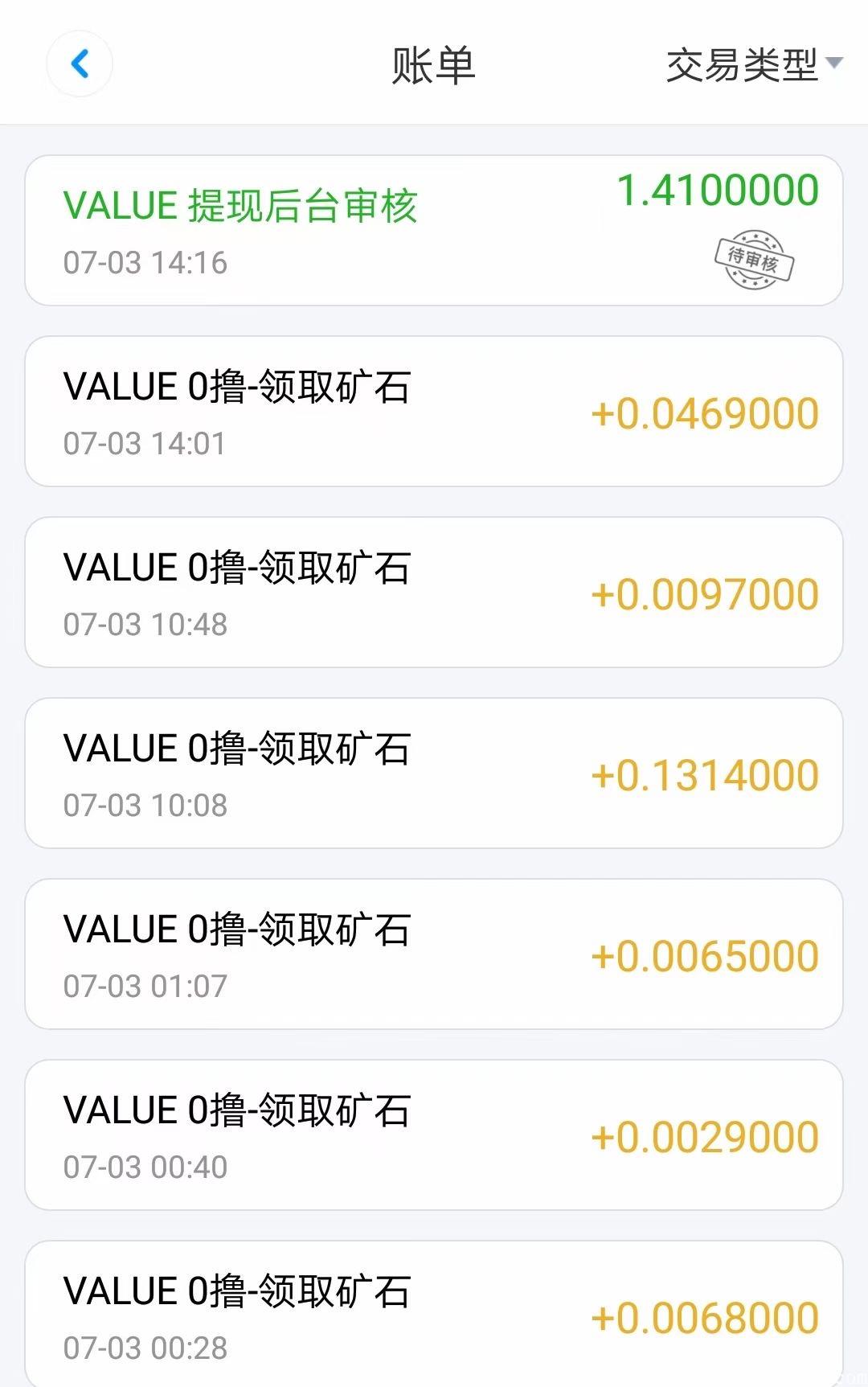Click the chevron inside the back button
This screenshot has width=868, height=1387.
[79, 64]
